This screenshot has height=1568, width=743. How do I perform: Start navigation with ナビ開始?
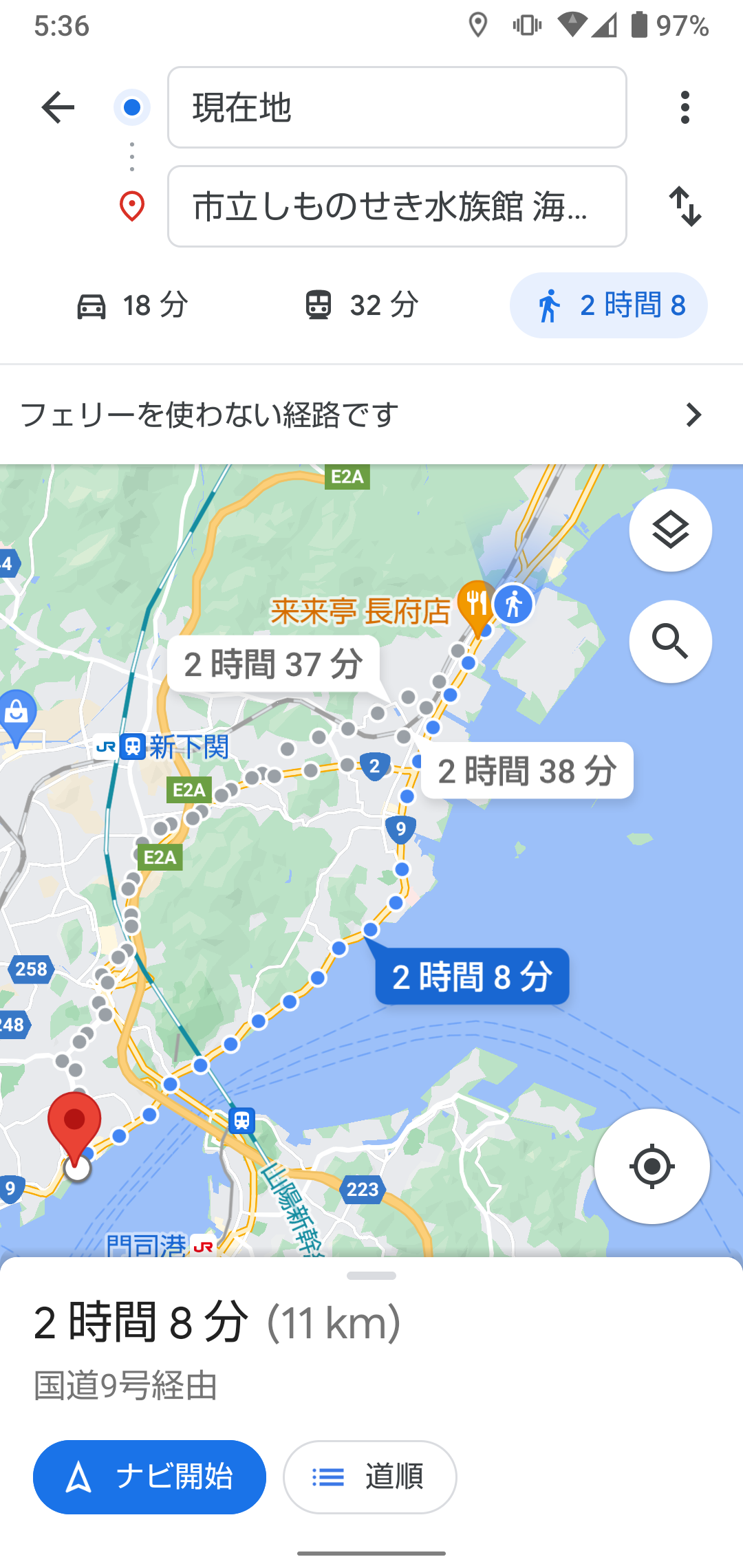point(149,1477)
